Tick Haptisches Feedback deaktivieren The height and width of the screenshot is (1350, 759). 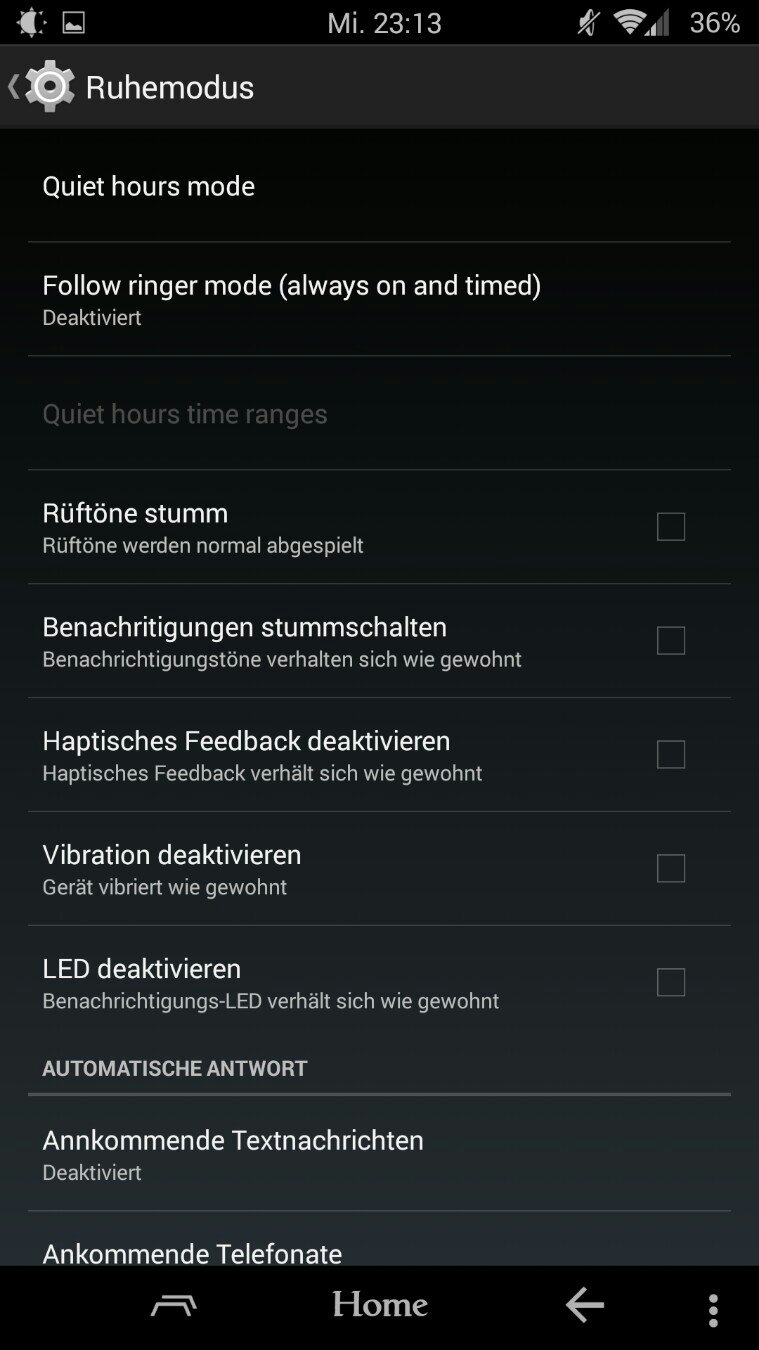[x=670, y=754]
